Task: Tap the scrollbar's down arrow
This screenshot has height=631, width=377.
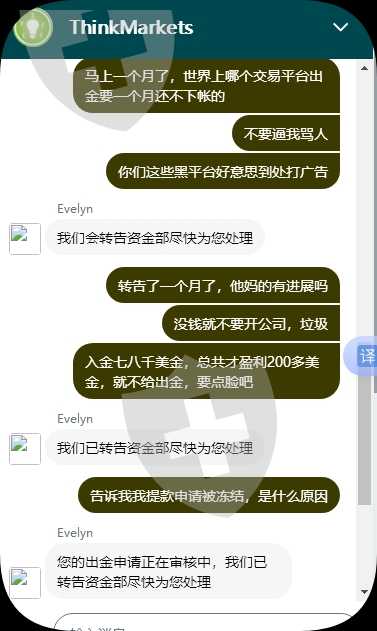Action: point(364,592)
